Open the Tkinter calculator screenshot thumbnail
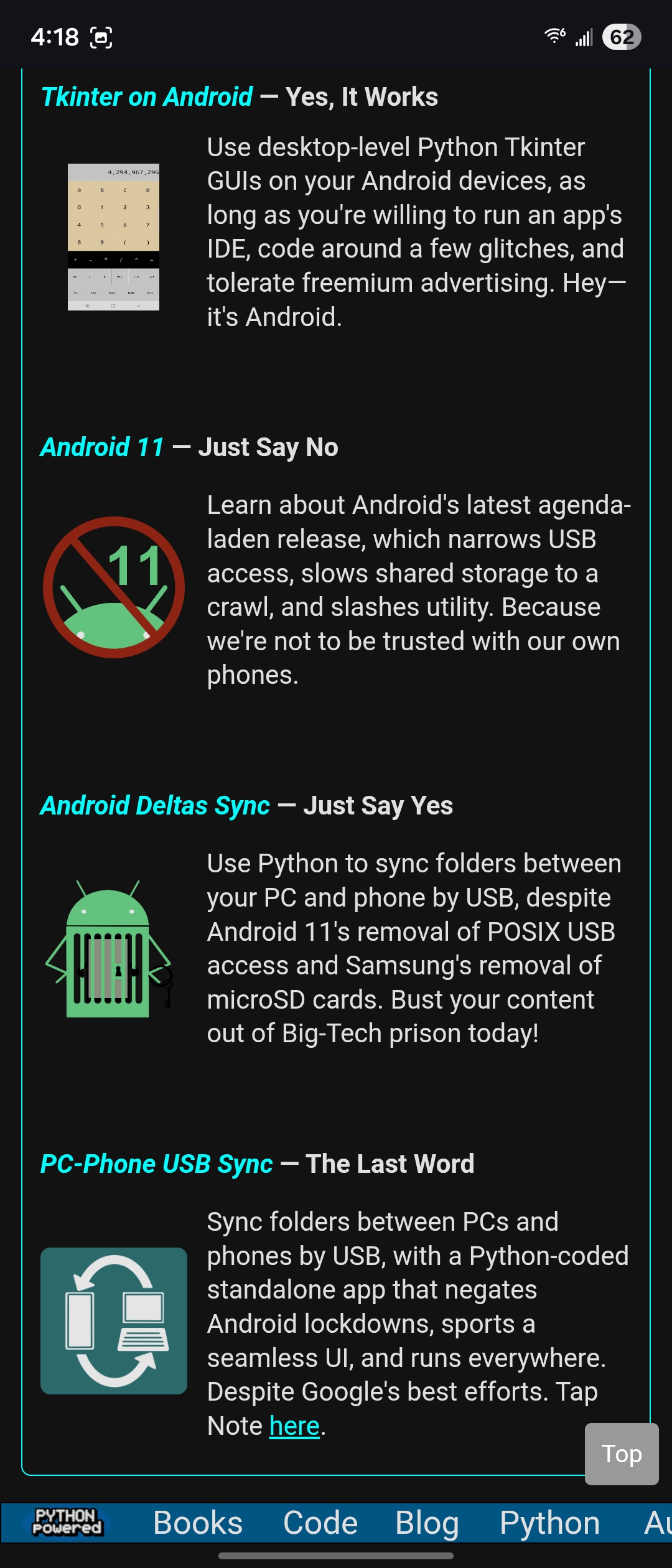This screenshot has width=672, height=1568. (113, 237)
